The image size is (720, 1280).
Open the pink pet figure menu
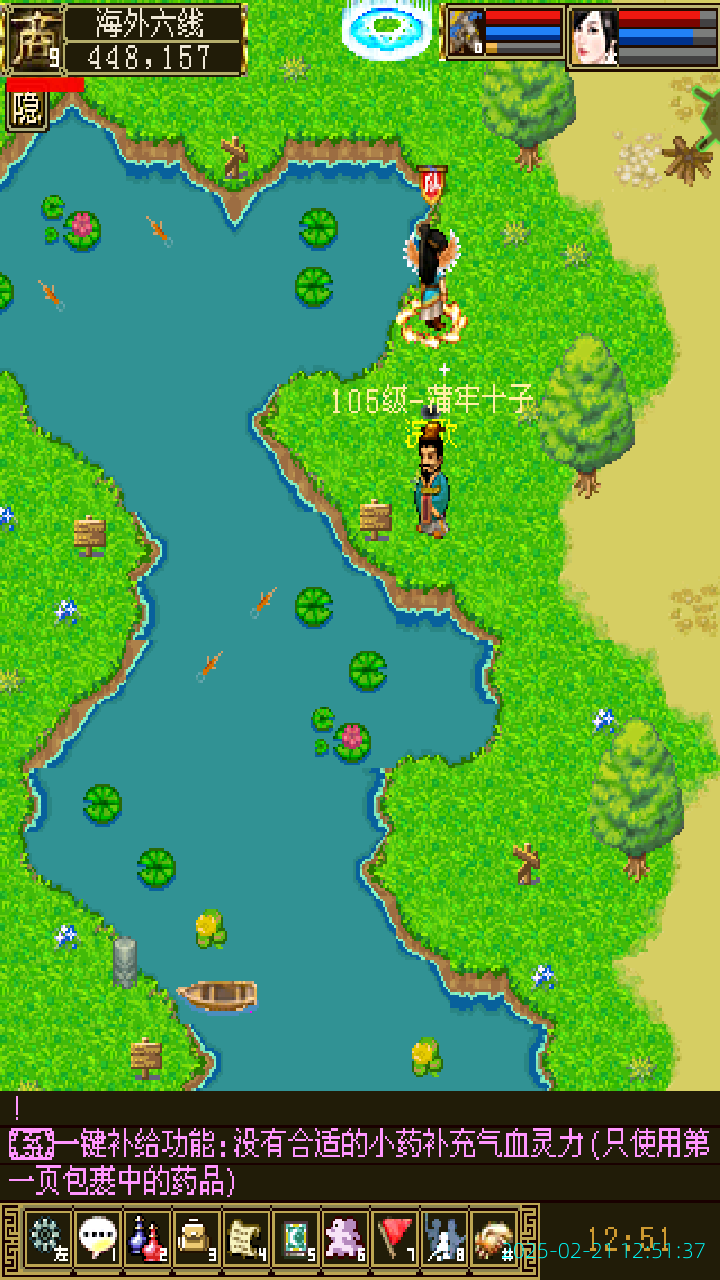point(346,1238)
